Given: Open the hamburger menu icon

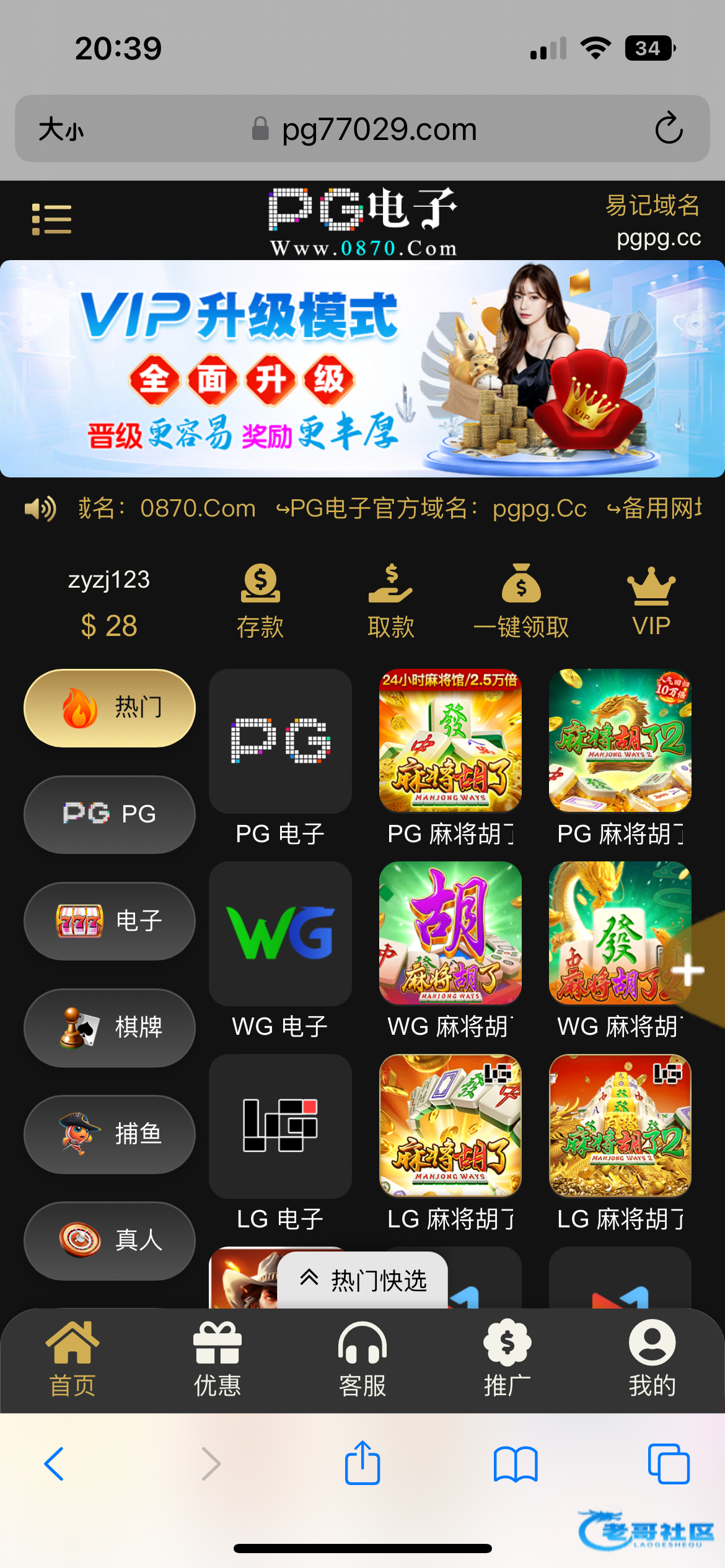Looking at the screenshot, I should (x=51, y=219).
